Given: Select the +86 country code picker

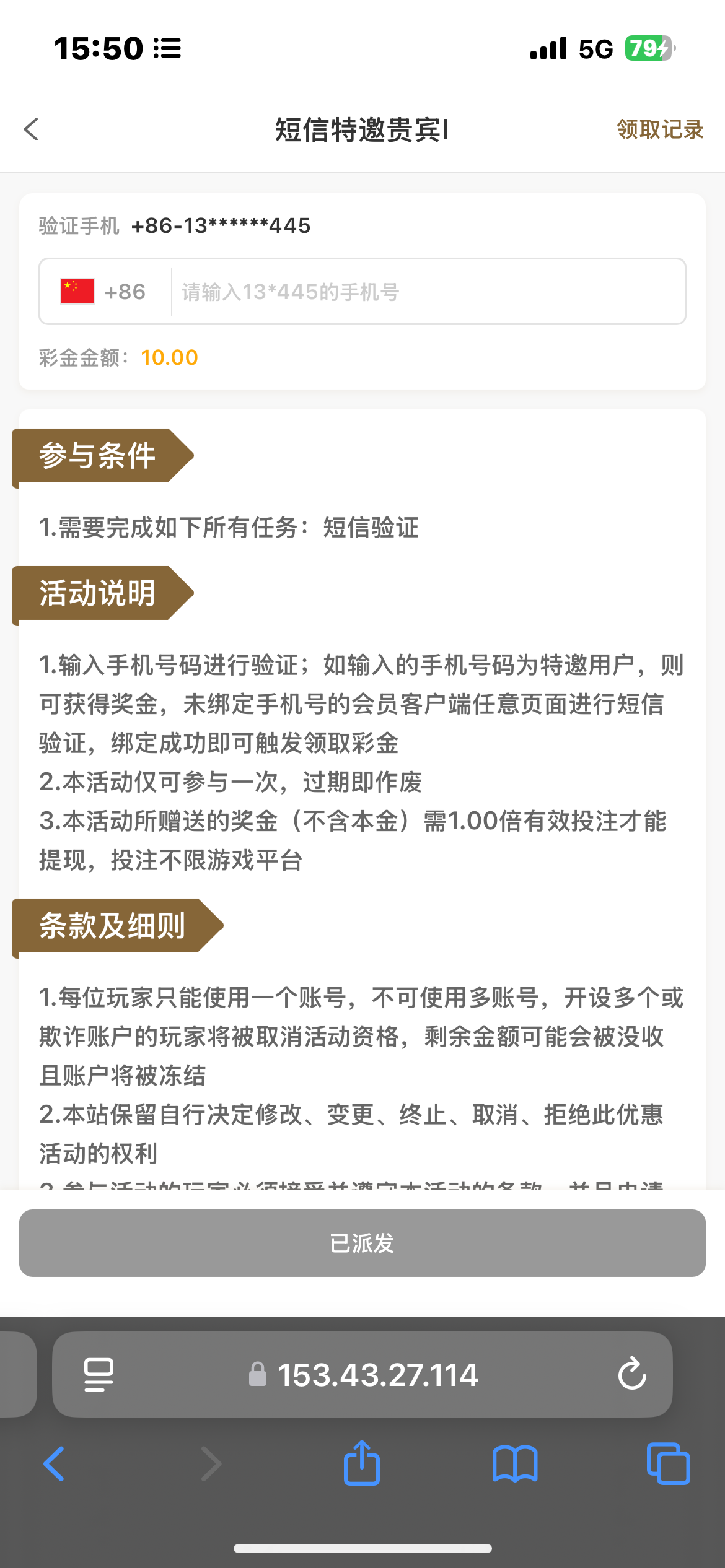Looking at the screenshot, I should coord(104,292).
